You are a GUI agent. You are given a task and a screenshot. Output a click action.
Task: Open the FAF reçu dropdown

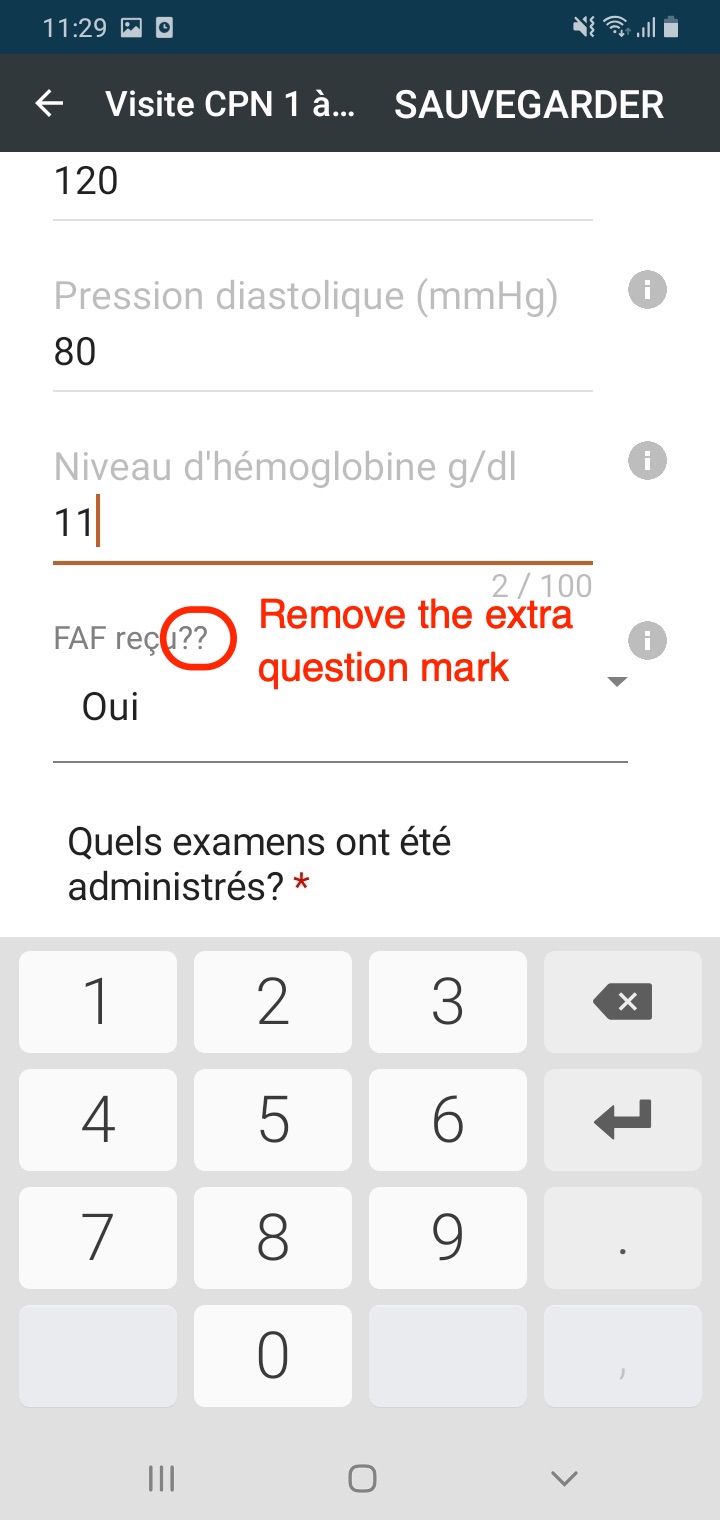340,707
